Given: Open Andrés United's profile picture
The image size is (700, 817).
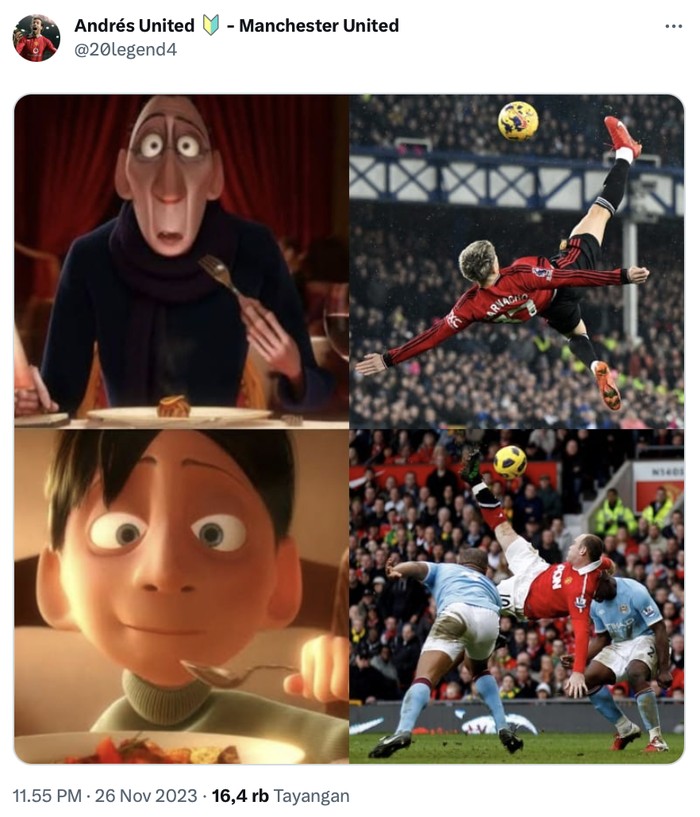Looking at the screenshot, I should click(x=36, y=38).
